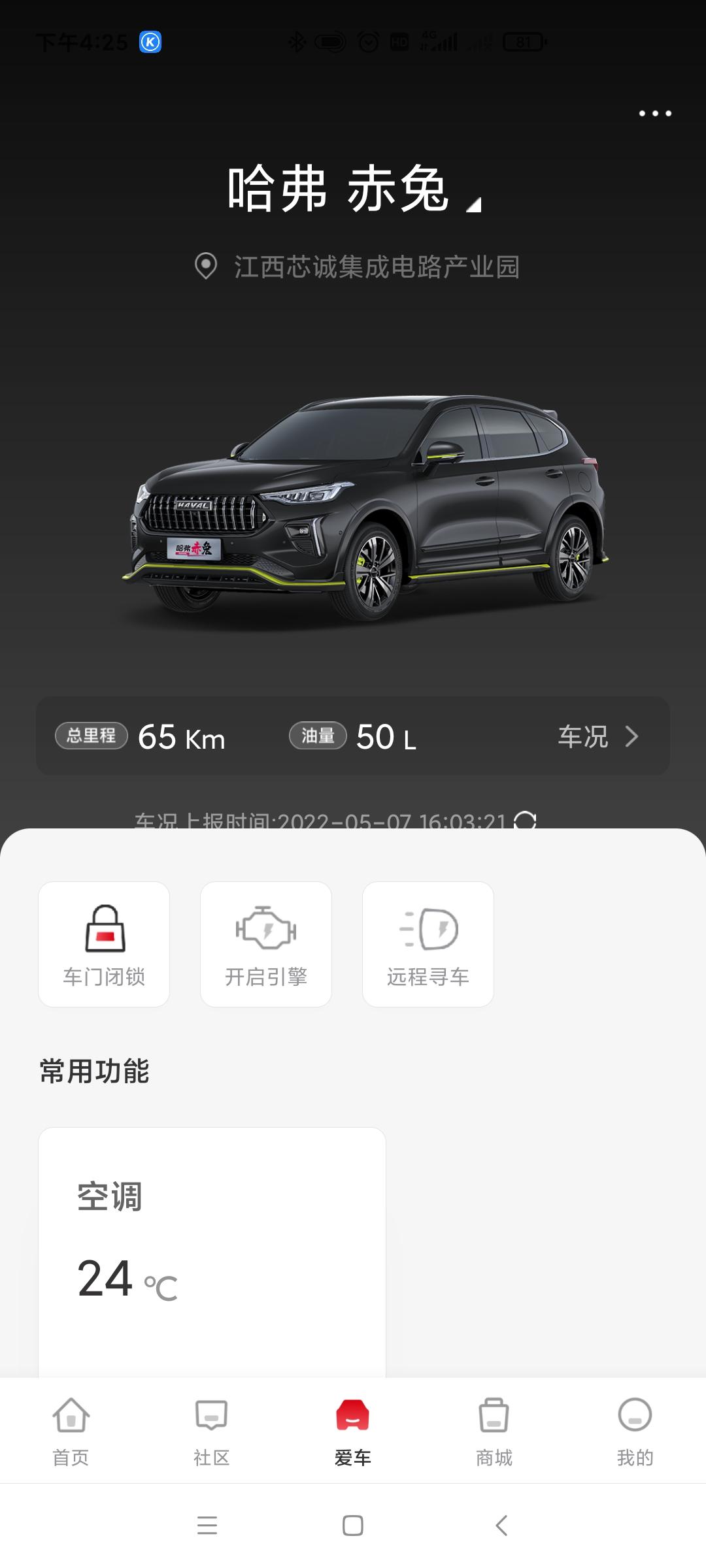
Task: Start the engine with 开启引擎
Action: click(266, 944)
